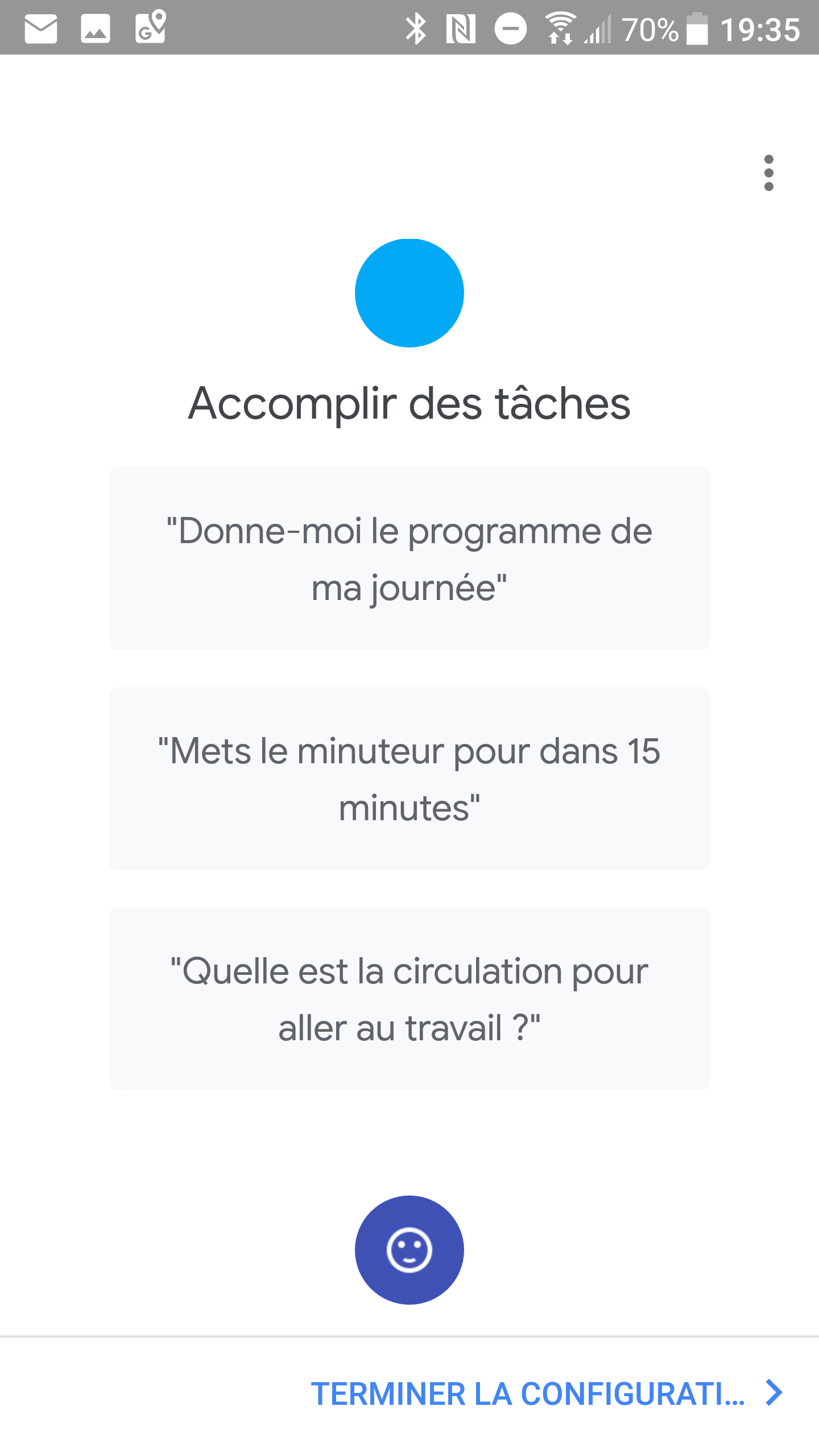The width and height of the screenshot is (819, 1456).
Task: Open the three-dot overflow menu
Action: tap(768, 173)
